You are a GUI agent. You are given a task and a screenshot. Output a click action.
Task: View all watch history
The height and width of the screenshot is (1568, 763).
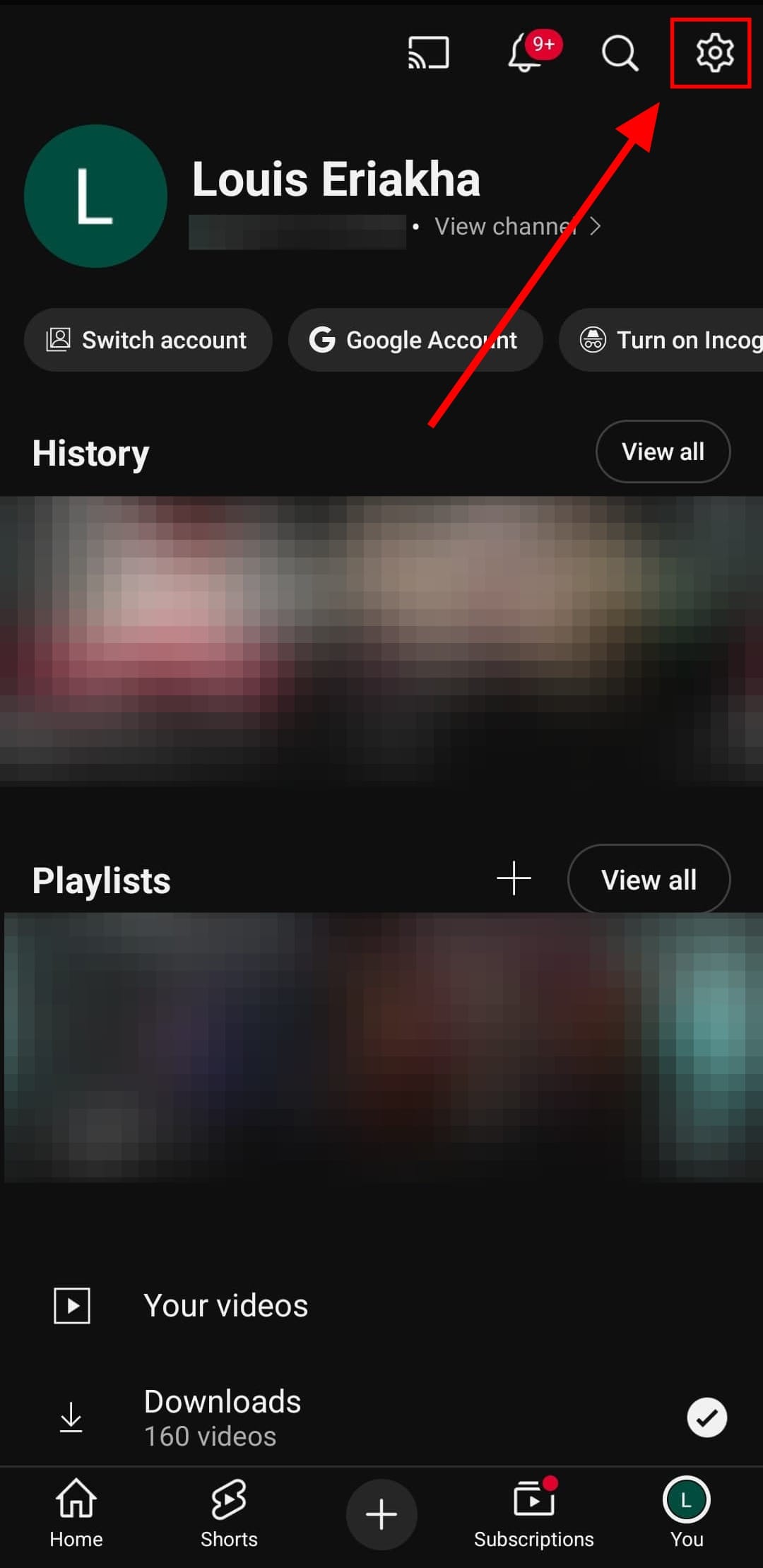point(662,452)
